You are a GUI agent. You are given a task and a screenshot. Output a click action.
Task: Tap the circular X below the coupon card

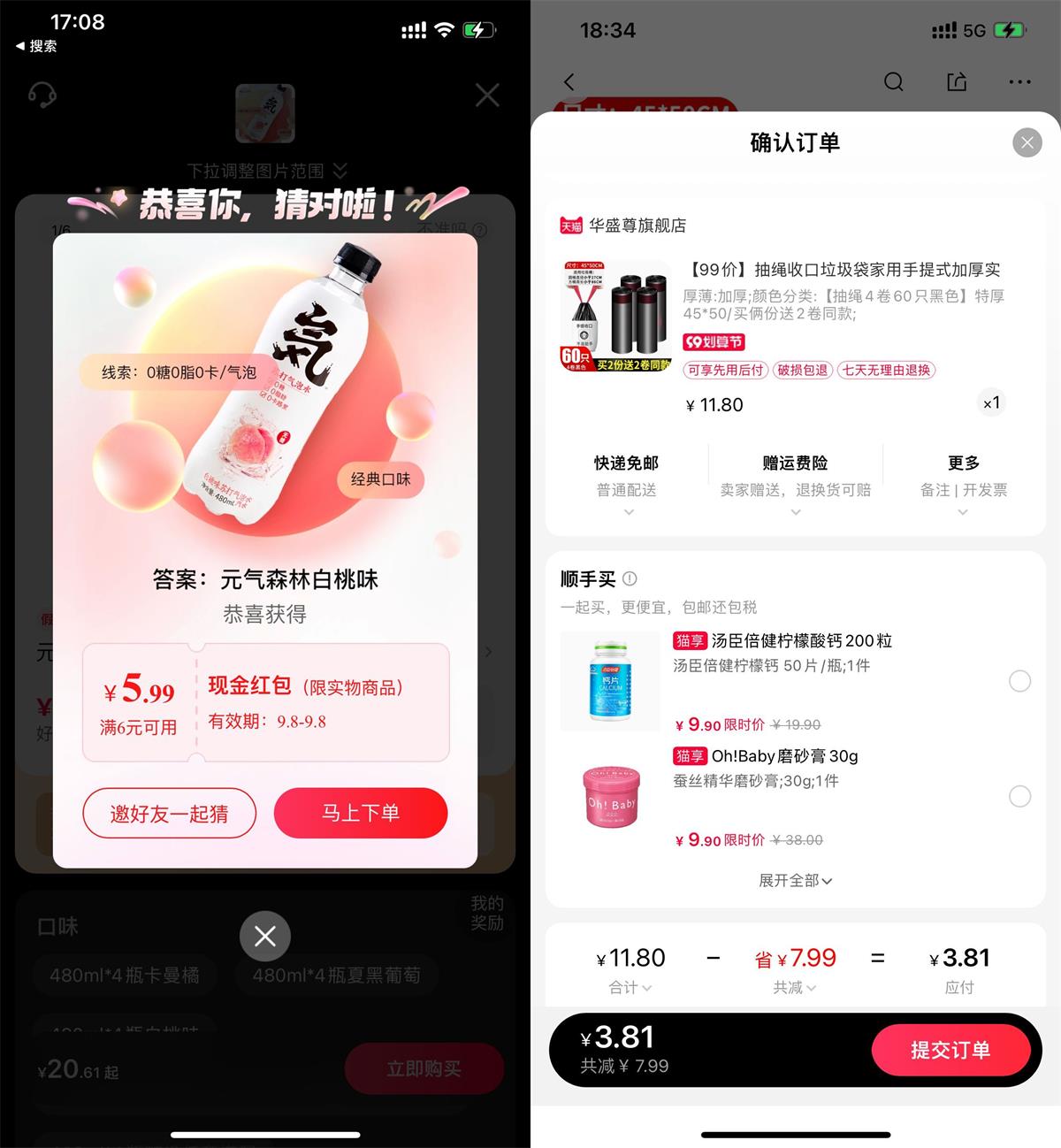264,936
